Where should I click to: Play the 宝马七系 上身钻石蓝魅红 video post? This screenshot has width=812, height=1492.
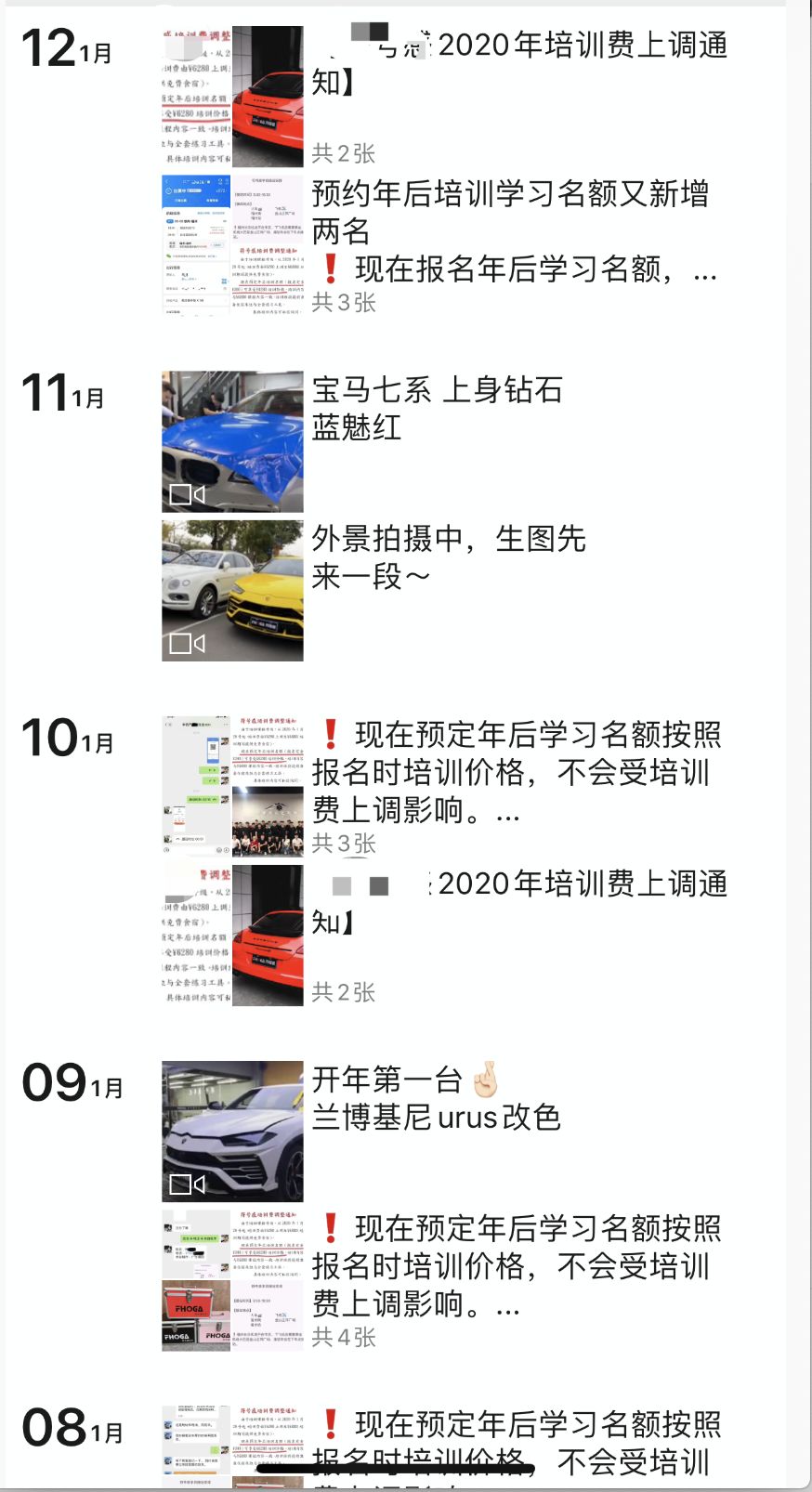232,442
